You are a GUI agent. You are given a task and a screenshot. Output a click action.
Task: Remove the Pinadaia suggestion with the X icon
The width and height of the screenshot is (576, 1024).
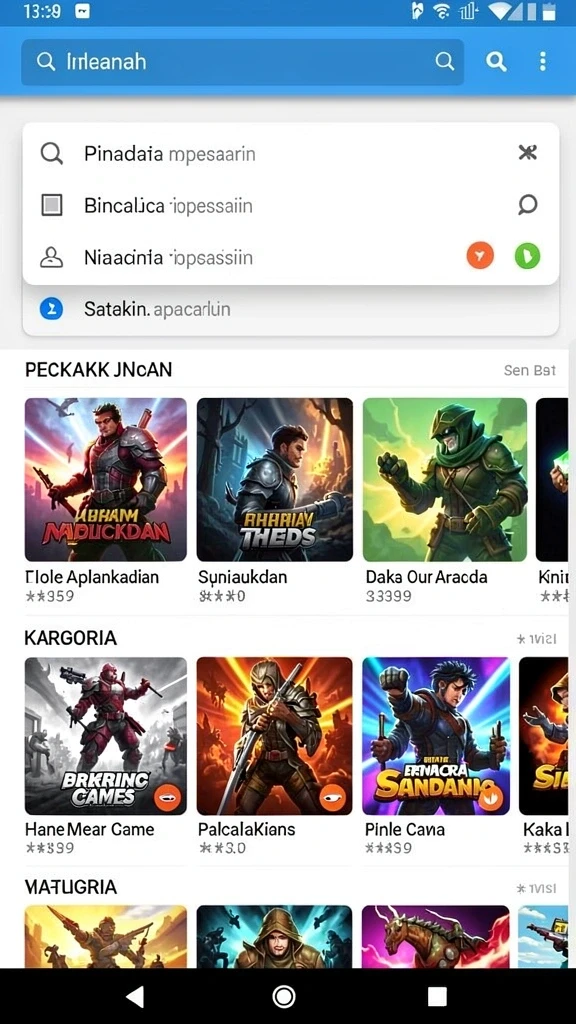point(527,153)
